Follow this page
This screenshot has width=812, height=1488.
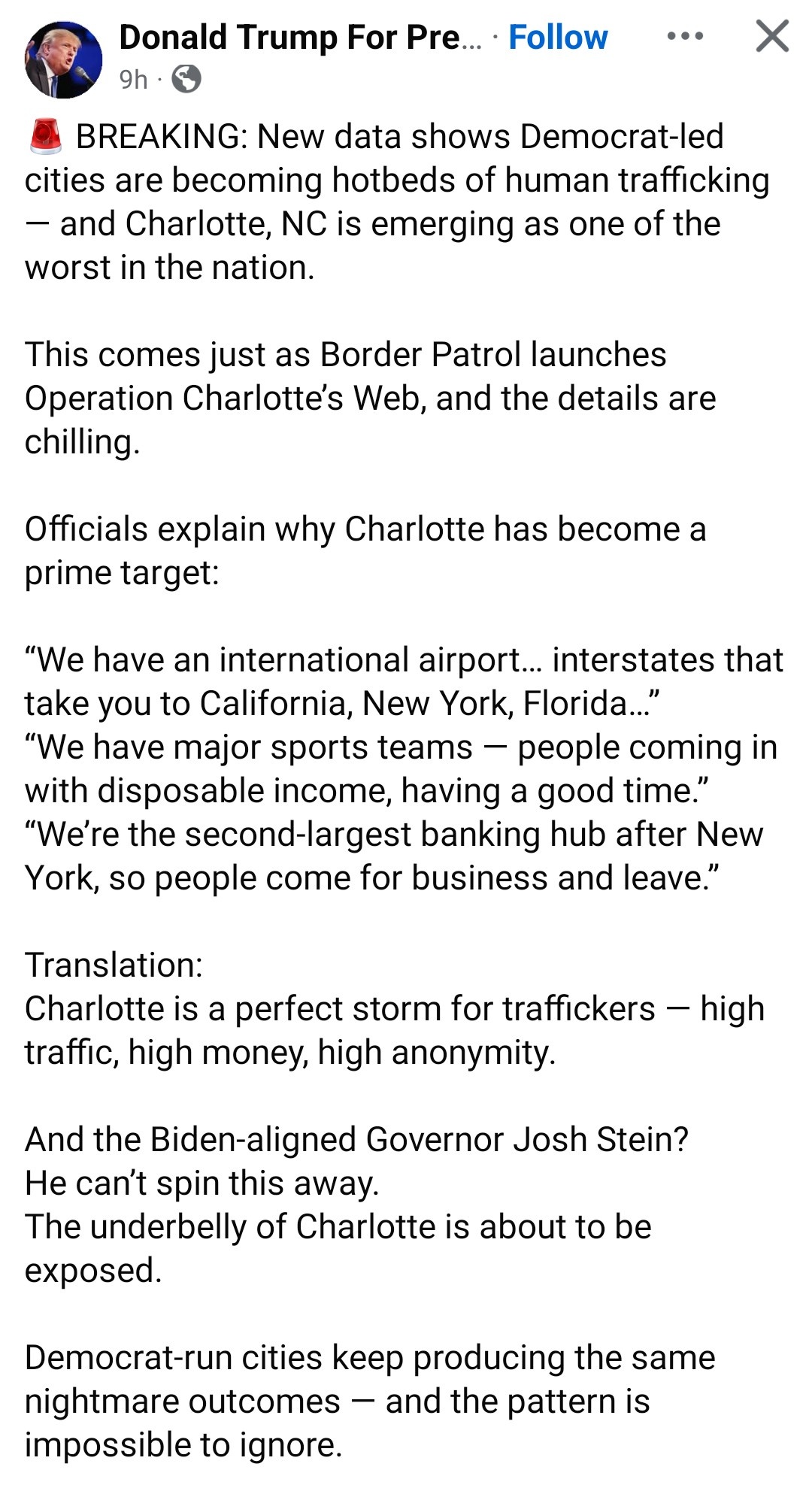(558, 37)
